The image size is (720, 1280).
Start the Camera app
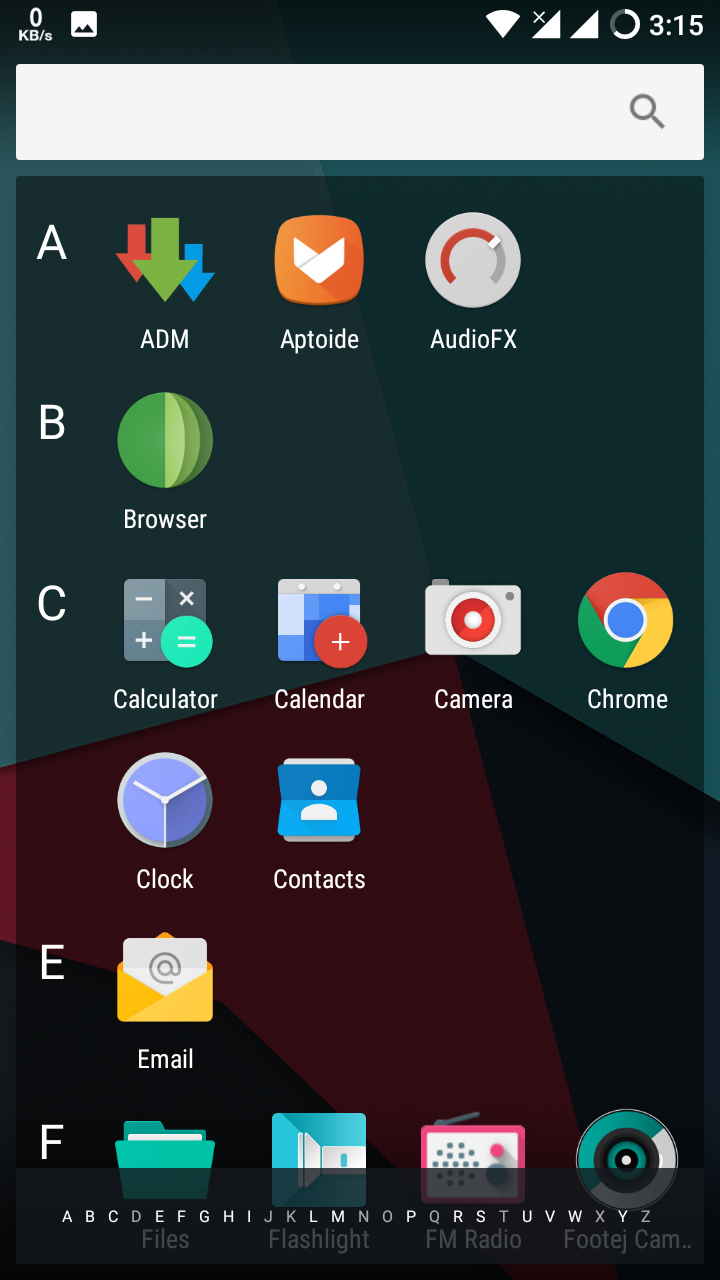[473, 620]
